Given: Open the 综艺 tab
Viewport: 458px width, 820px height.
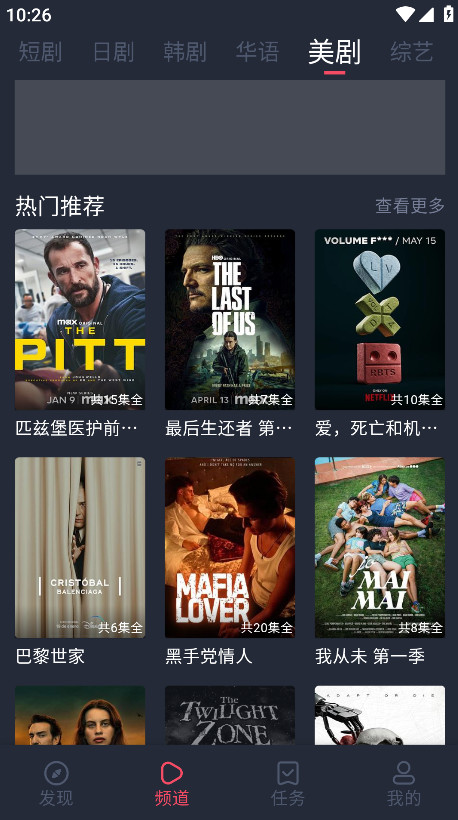Looking at the screenshot, I should tap(412, 53).
